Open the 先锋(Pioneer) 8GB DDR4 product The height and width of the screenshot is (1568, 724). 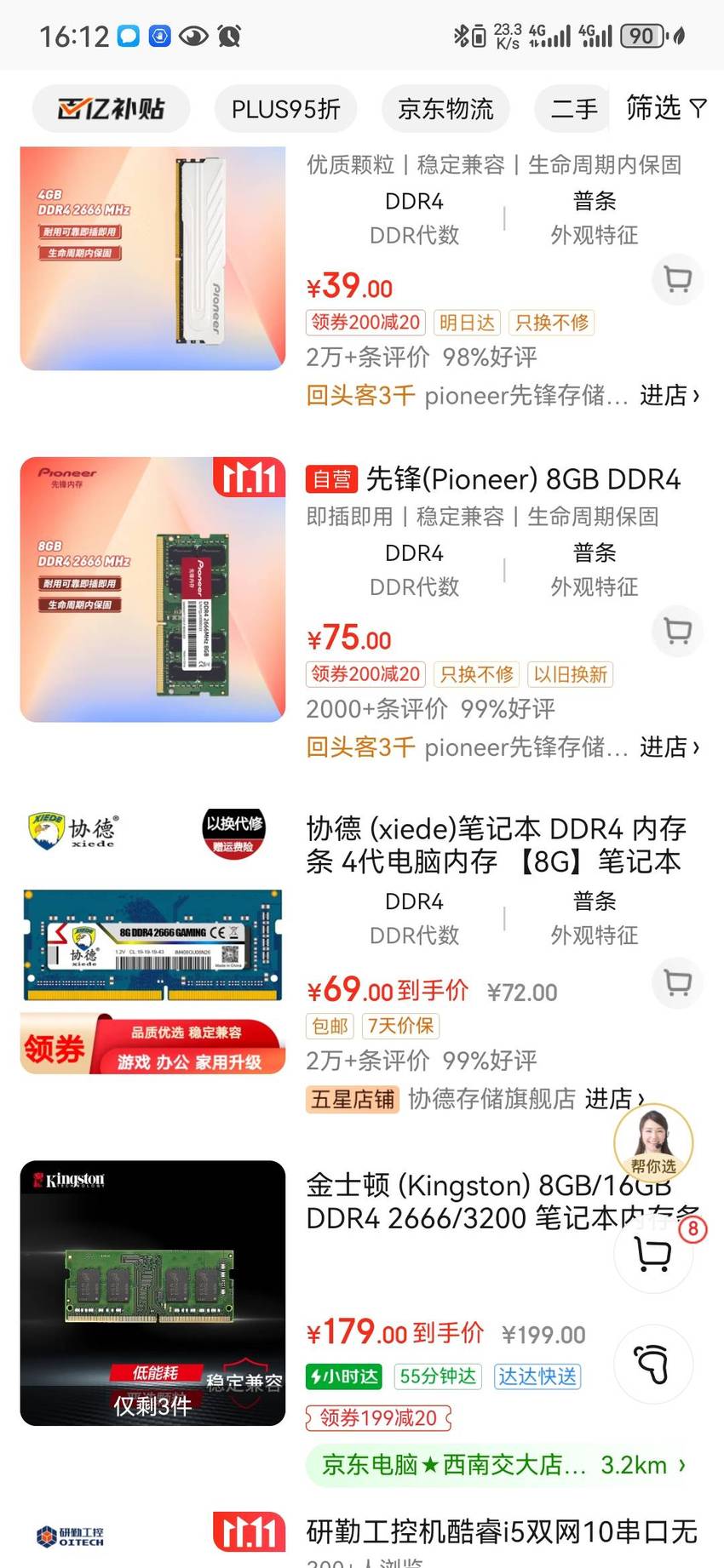523,479
